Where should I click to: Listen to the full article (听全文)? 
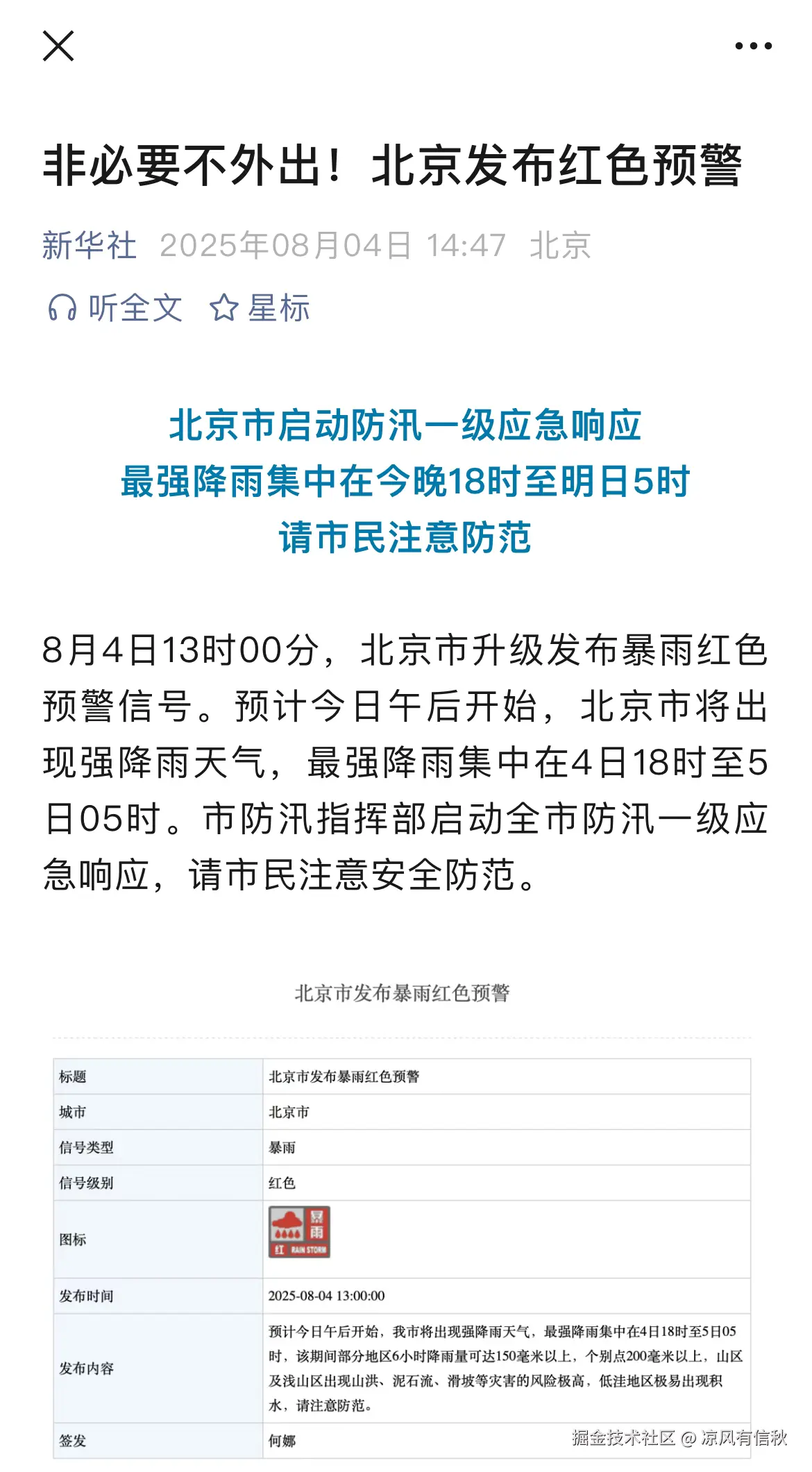115,307
